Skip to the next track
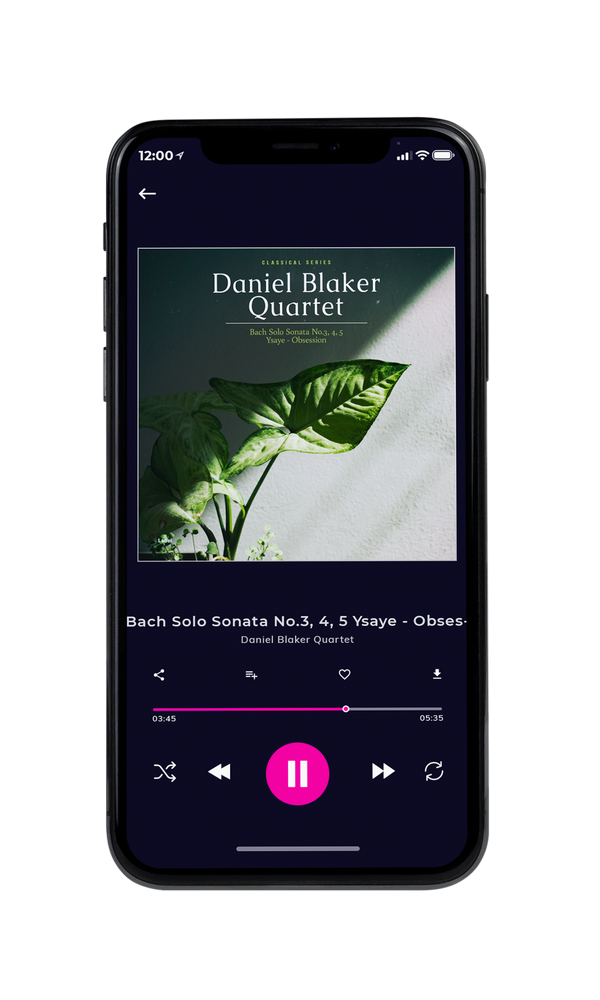 383,771
